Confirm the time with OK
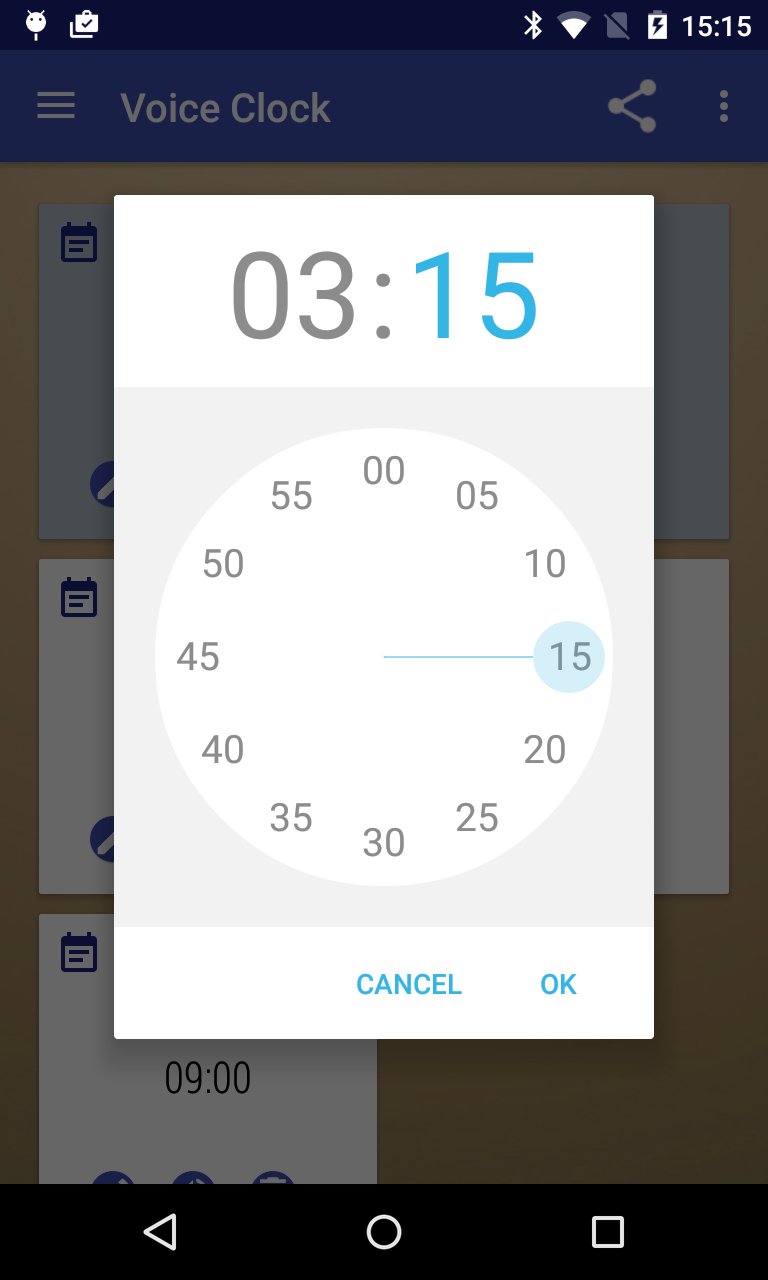 [x=557, y=983]
